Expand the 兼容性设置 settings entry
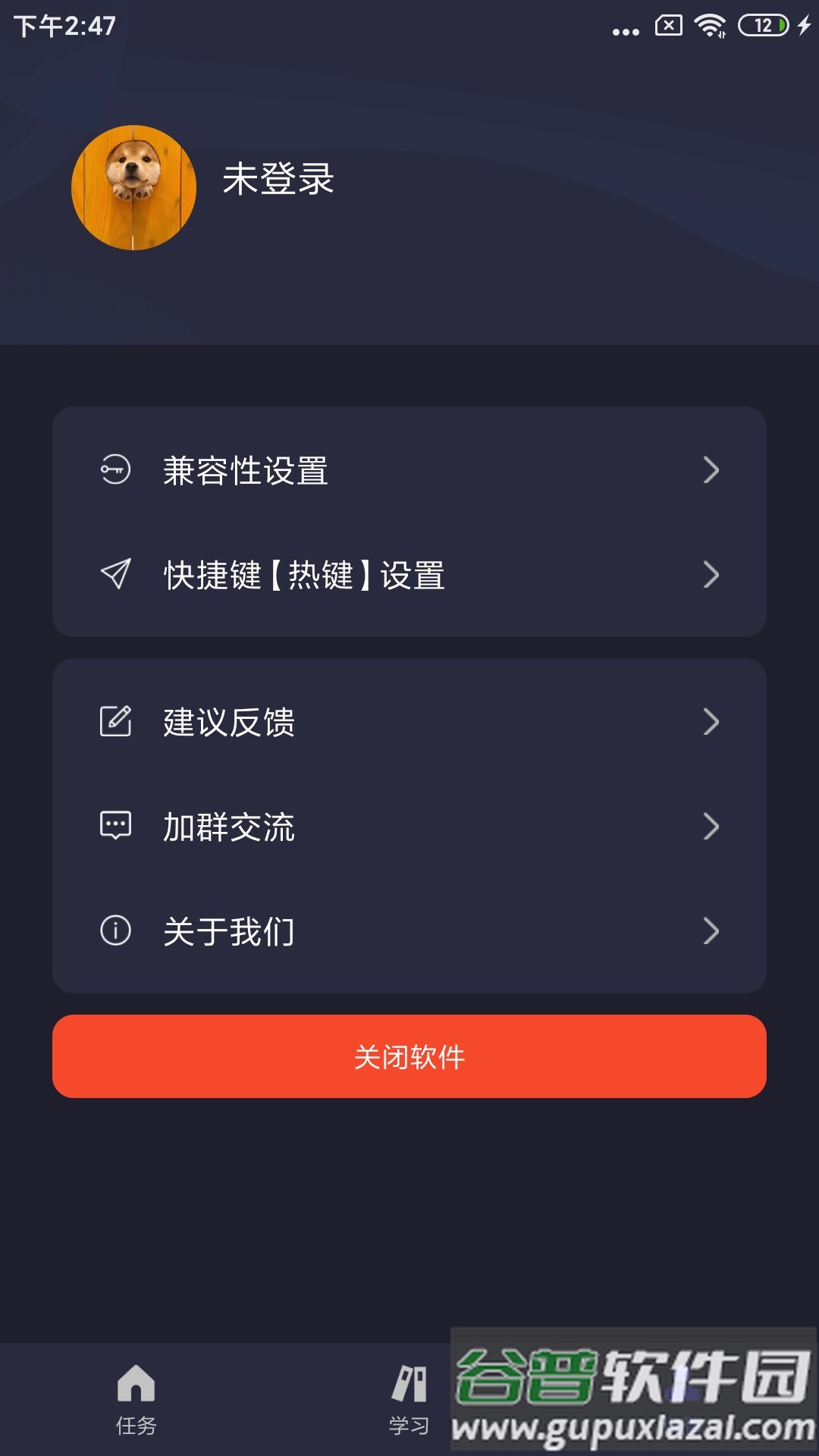This screenshot has height=1456, width=819. [711, 470]
